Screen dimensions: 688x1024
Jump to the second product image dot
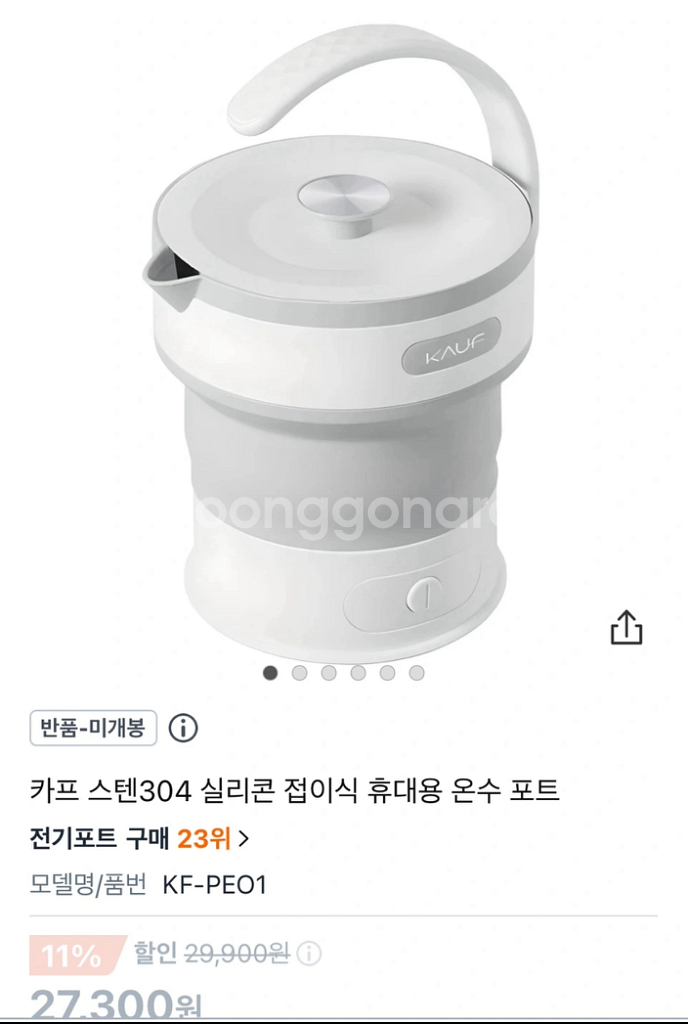[x=299, y=673]
